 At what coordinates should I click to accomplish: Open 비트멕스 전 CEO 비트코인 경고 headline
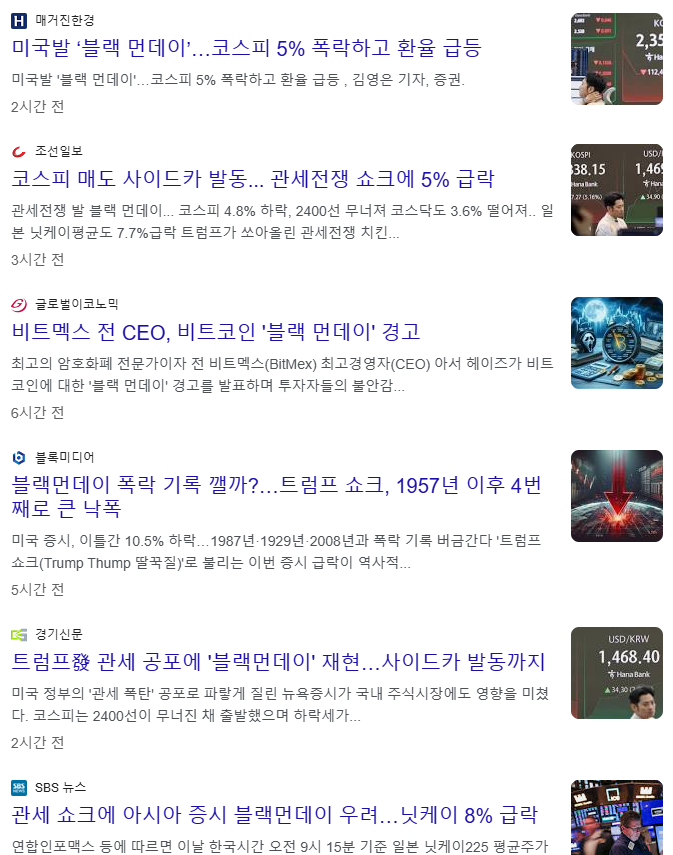[x=215, y=332]
